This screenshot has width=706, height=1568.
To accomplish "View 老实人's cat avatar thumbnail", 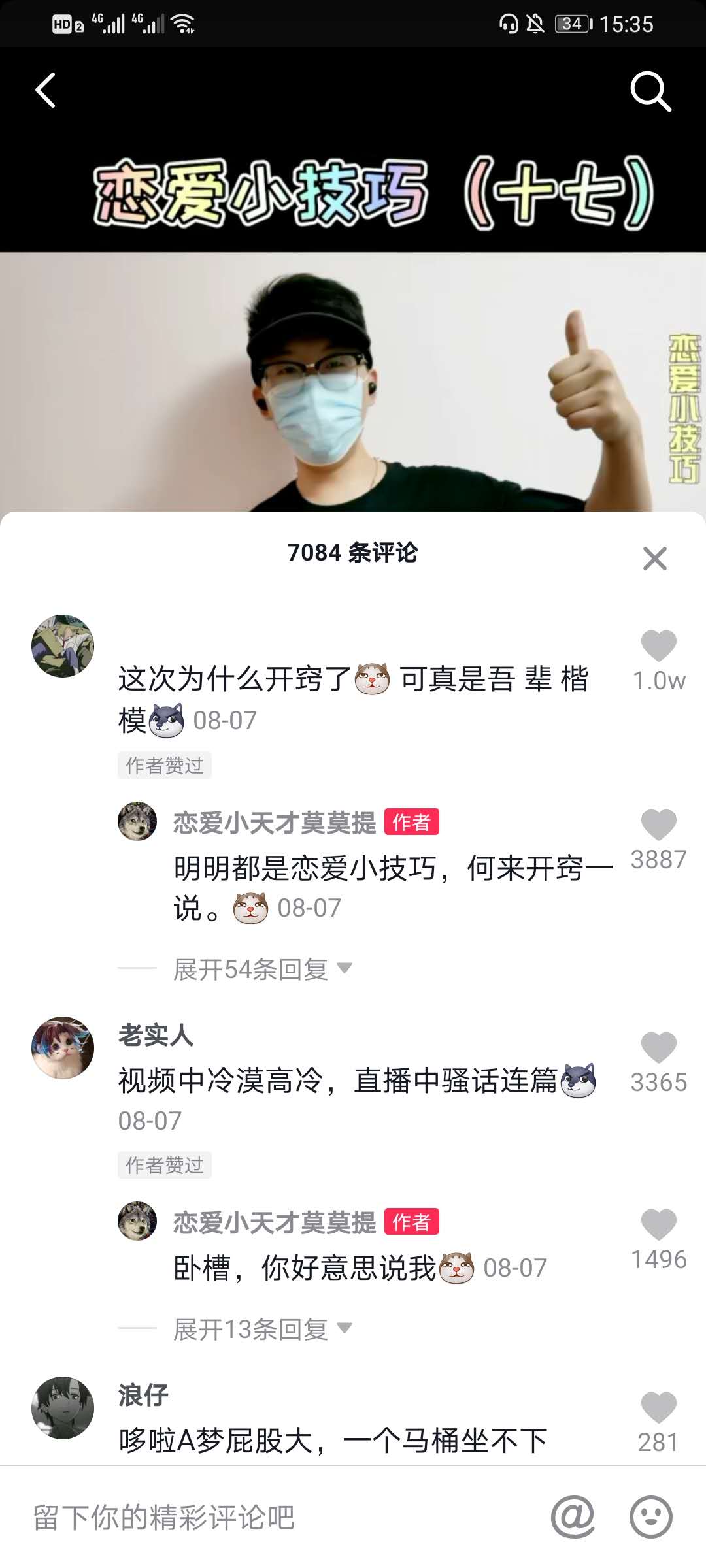I will [62, 1039].
